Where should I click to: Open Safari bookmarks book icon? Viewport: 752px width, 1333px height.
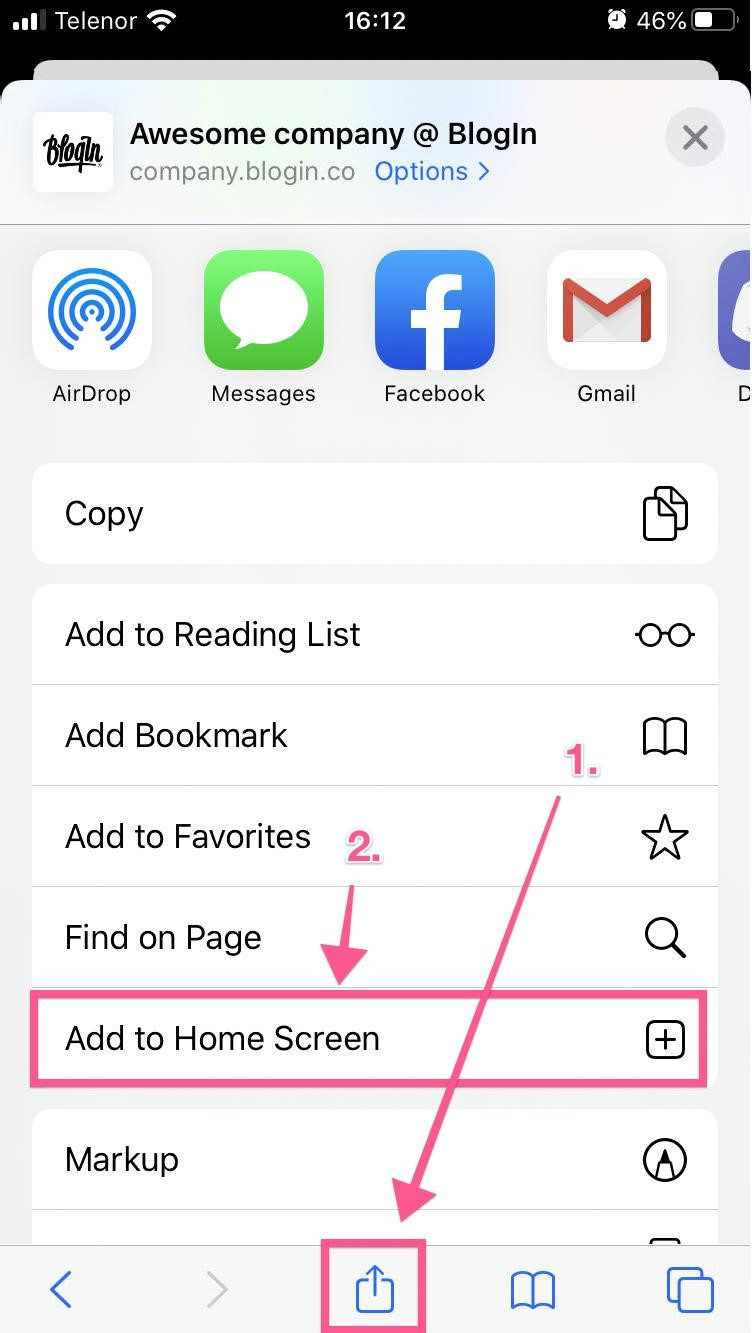[532, 1290]
